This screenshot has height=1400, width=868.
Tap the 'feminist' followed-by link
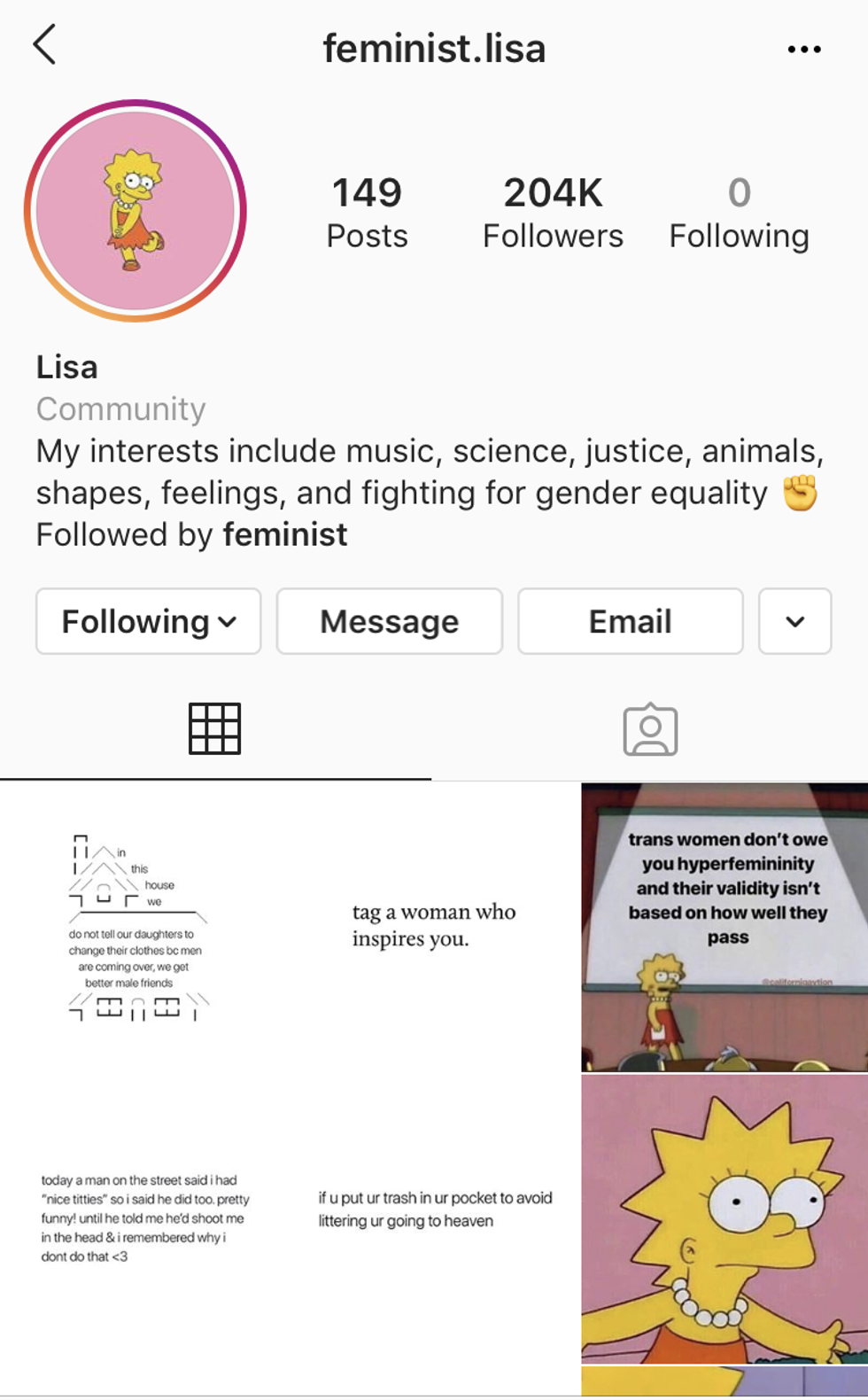[x=285, y=535]
